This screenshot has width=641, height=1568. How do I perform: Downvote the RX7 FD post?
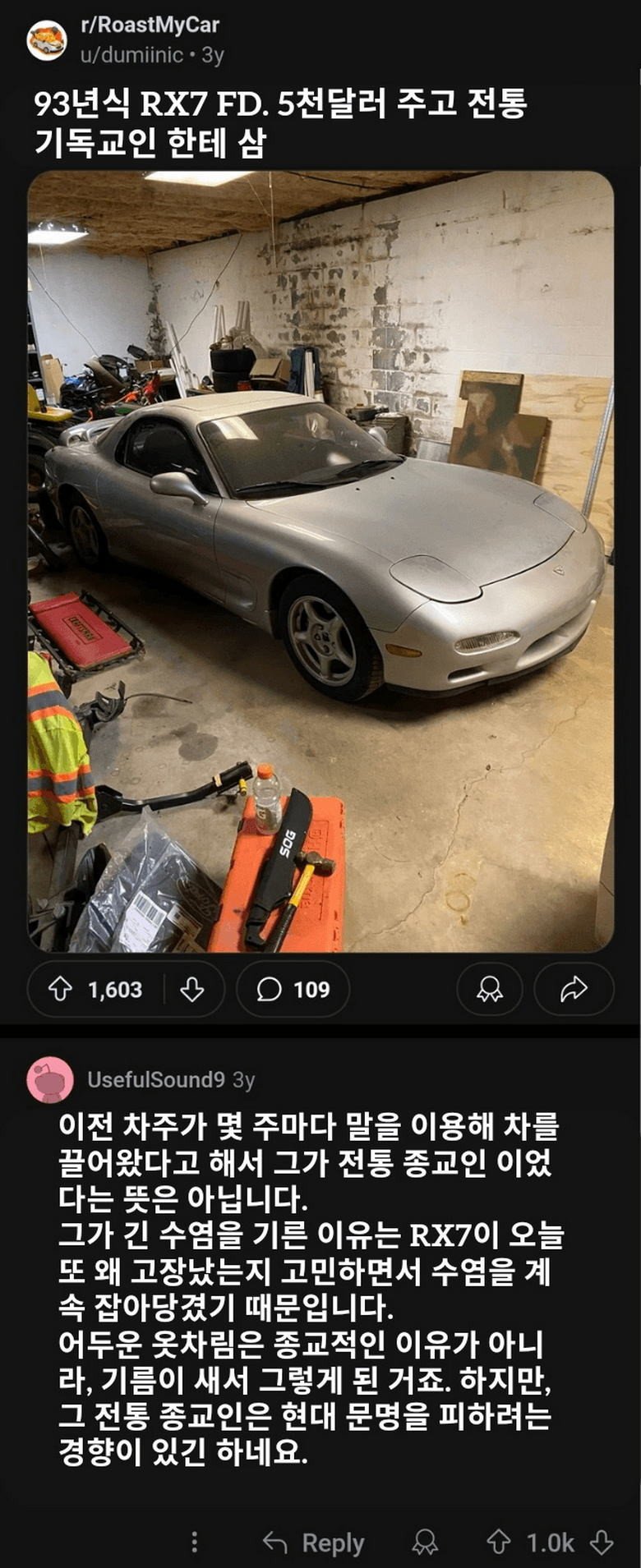click(x=192, y=989)
